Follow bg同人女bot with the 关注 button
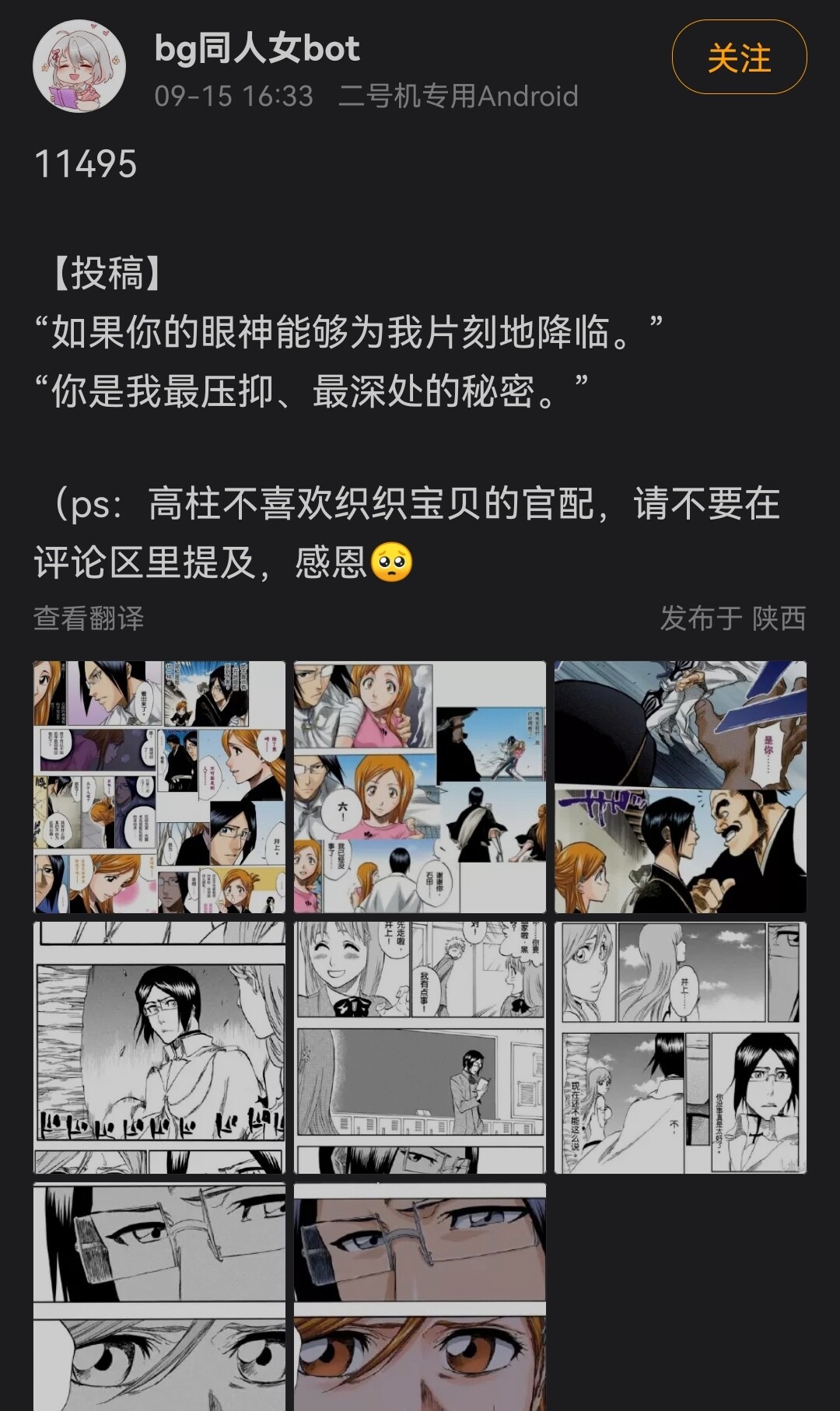Screen dimensions: 840x1411 [739, 58]
